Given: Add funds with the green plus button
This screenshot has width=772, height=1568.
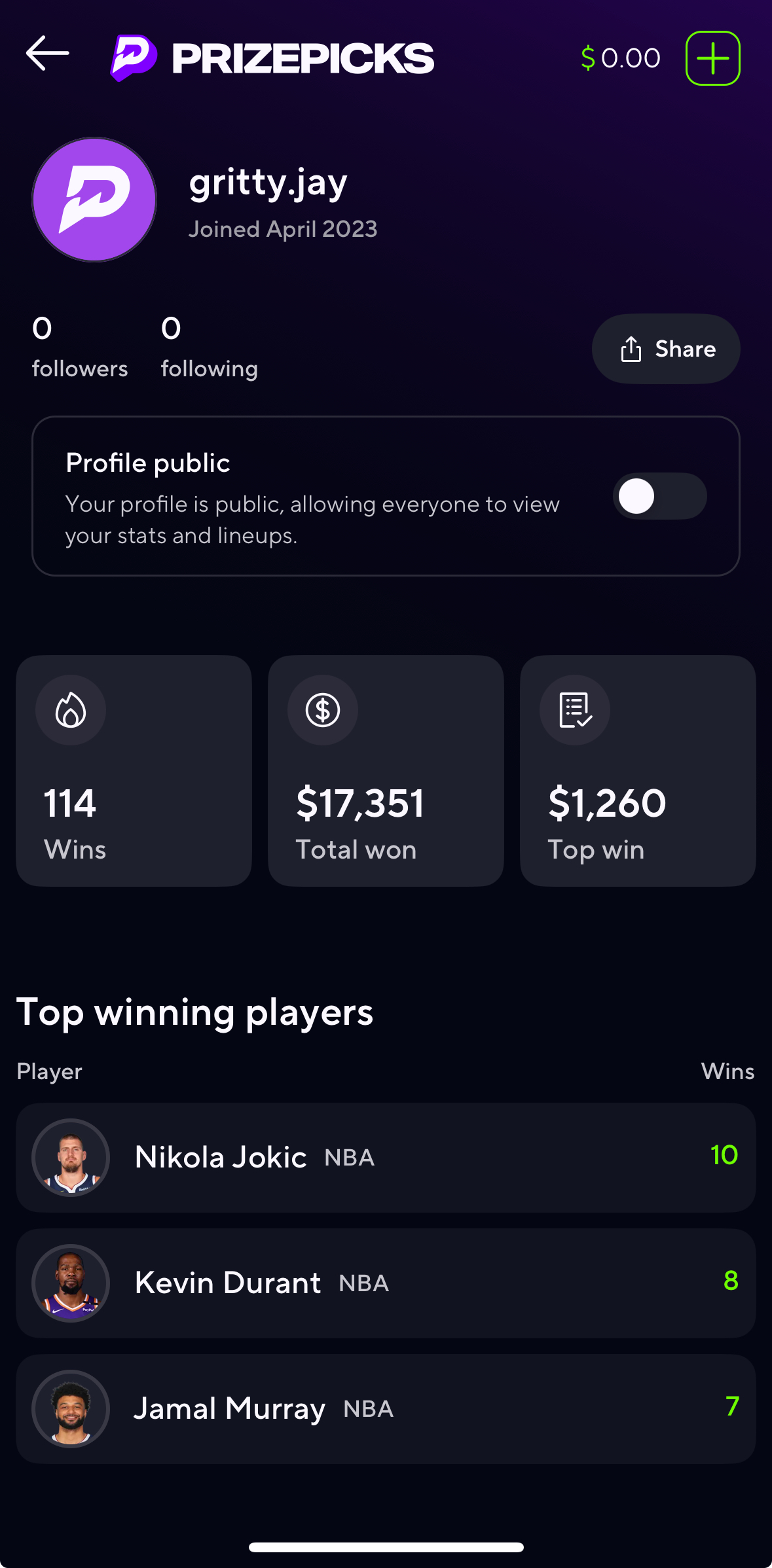Looking at the screenshot, I should coord(712,58).
